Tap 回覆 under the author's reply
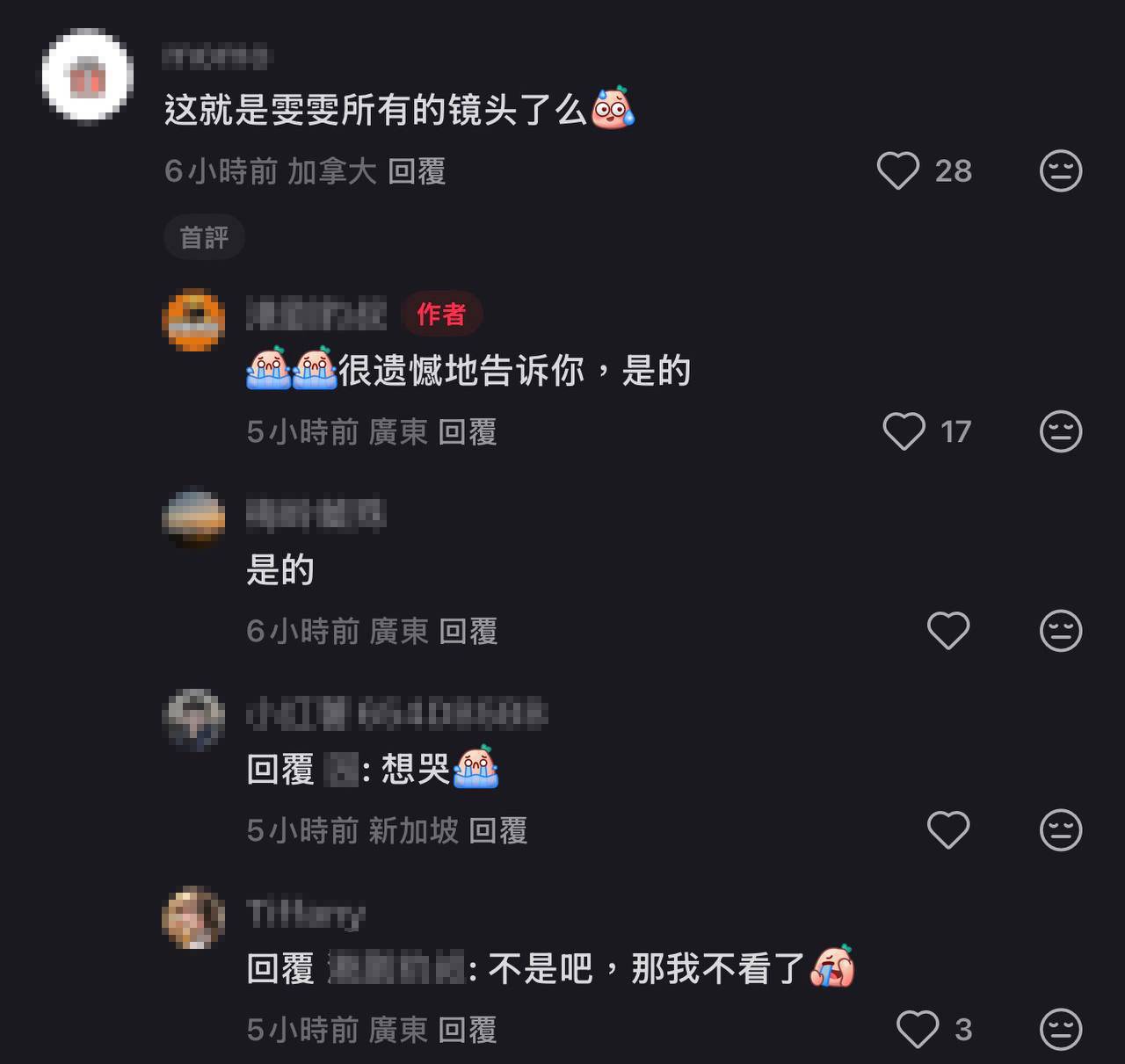 pos(468,432)
